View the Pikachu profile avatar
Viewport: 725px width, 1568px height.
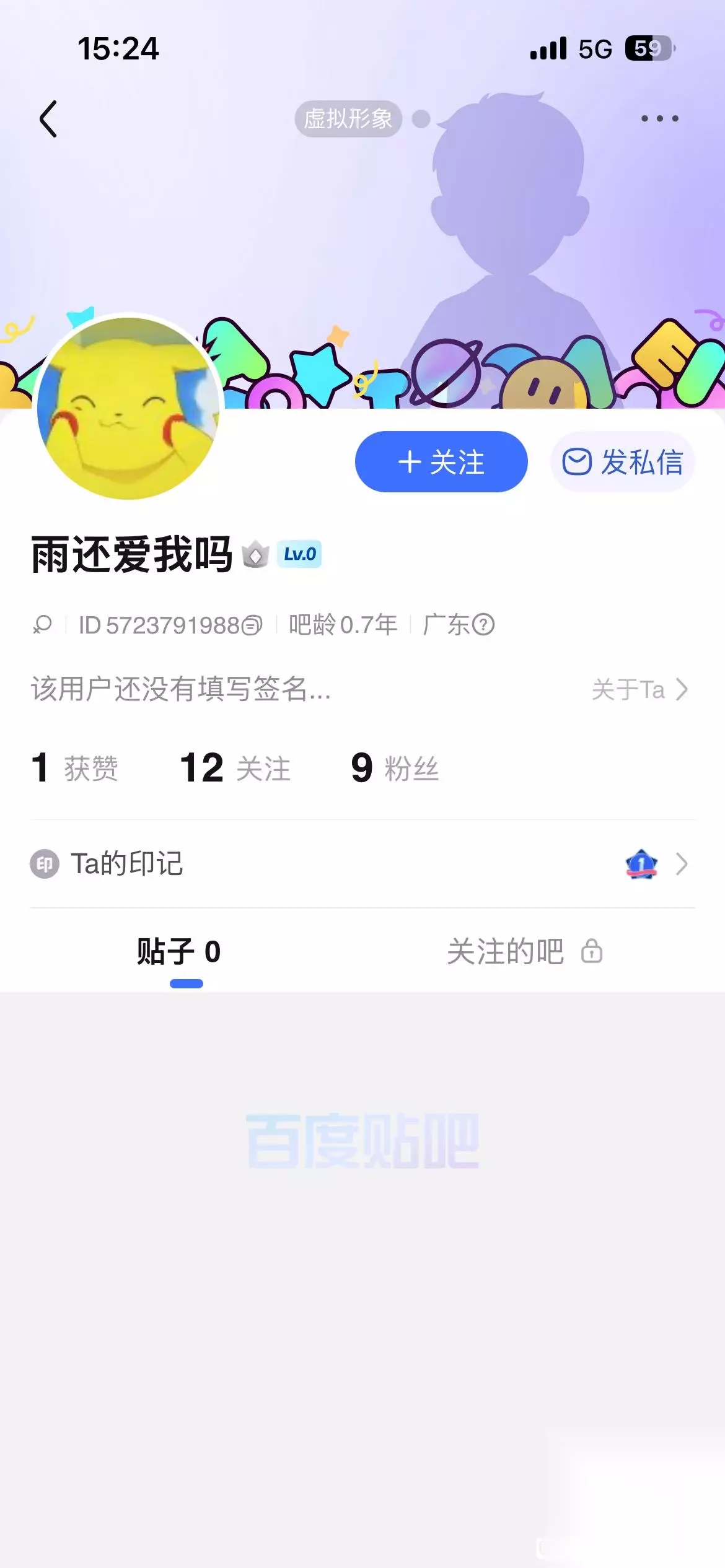[128, 407]
